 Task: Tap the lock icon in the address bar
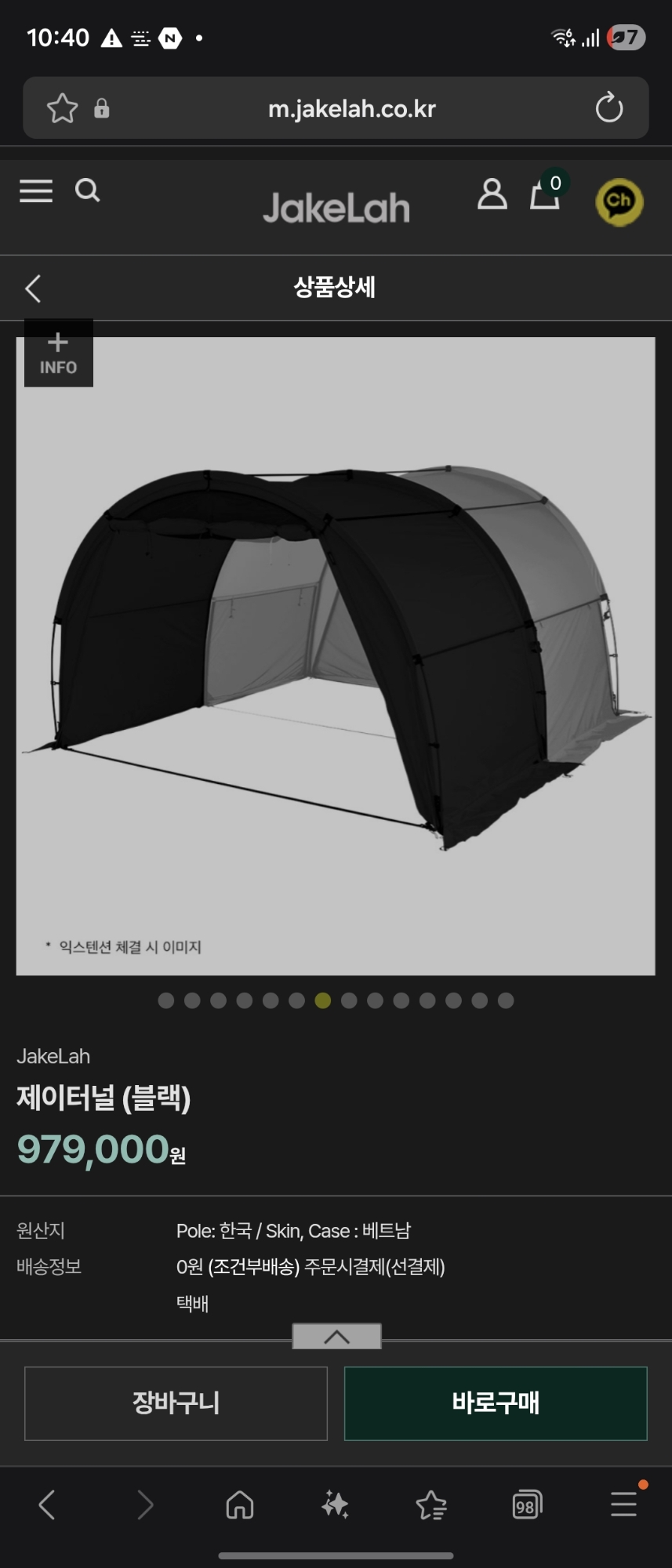pyautogui.click(x=102, y=108)
